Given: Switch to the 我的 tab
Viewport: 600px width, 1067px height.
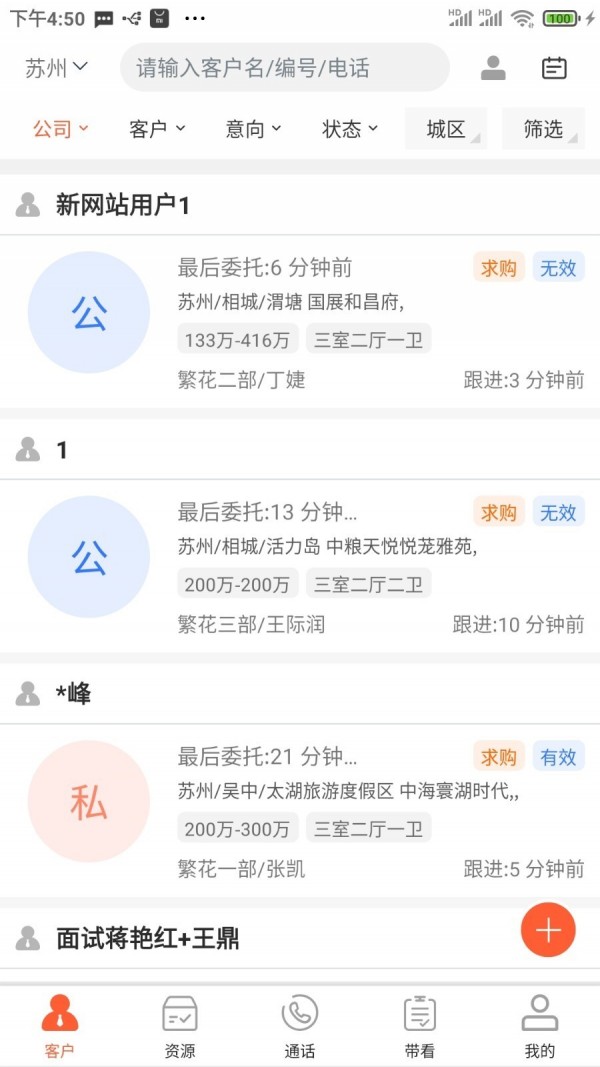Looking at the screenshot, I should coord(540,1026).
